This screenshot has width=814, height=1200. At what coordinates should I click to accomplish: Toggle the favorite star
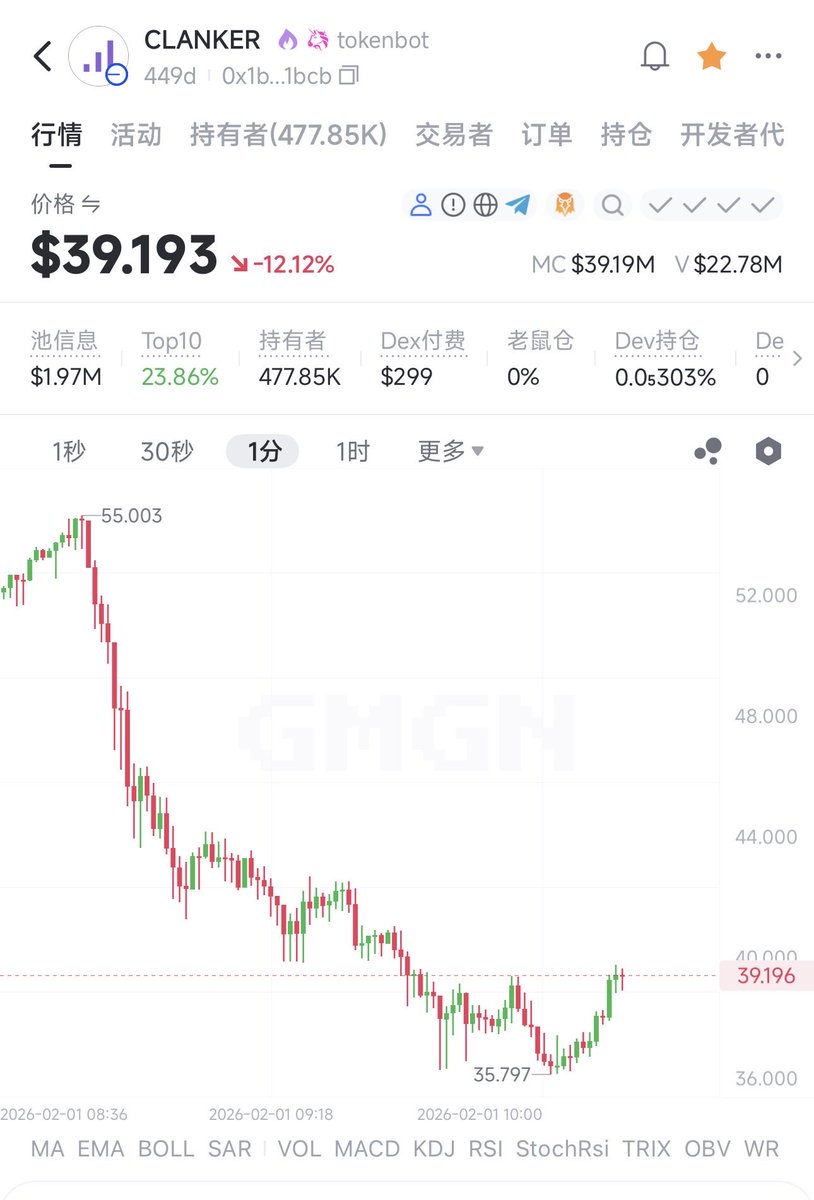[x=711, y=57]
